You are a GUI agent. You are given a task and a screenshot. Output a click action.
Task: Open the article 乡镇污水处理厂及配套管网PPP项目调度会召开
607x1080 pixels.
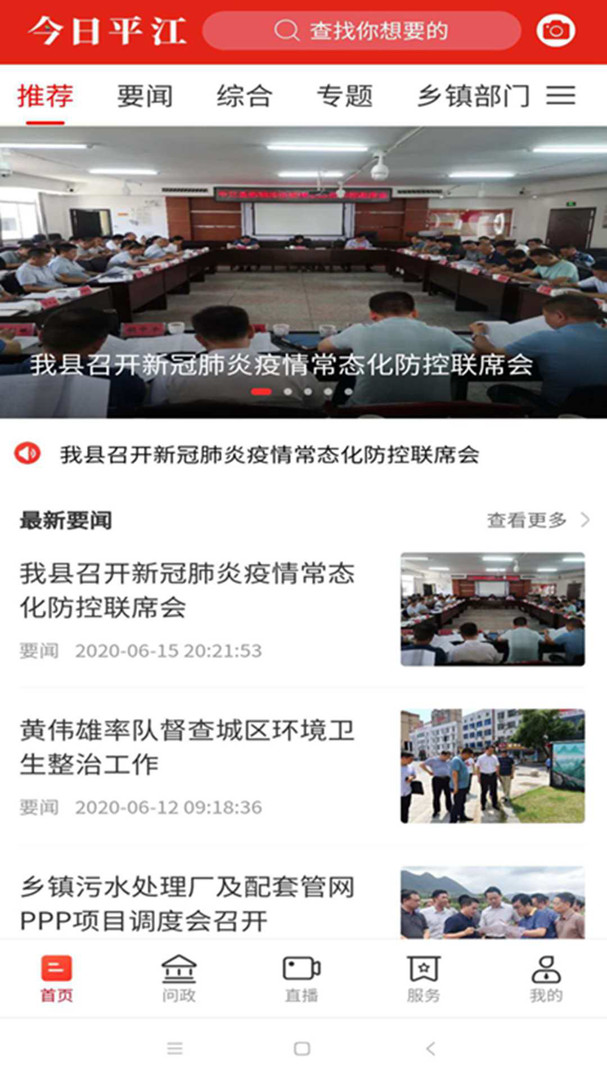coord(188,902)
